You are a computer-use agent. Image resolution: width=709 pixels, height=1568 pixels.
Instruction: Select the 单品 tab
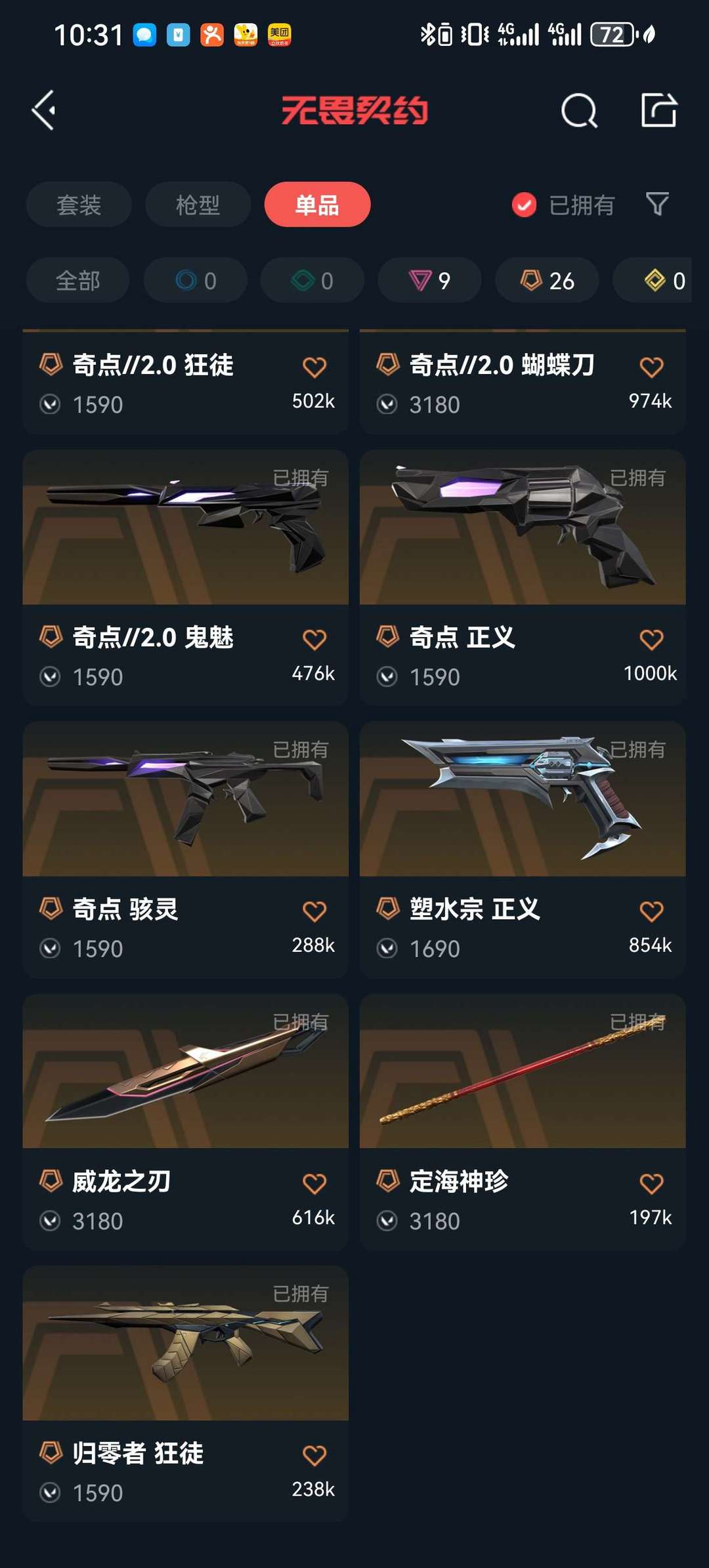click(317, 205)
